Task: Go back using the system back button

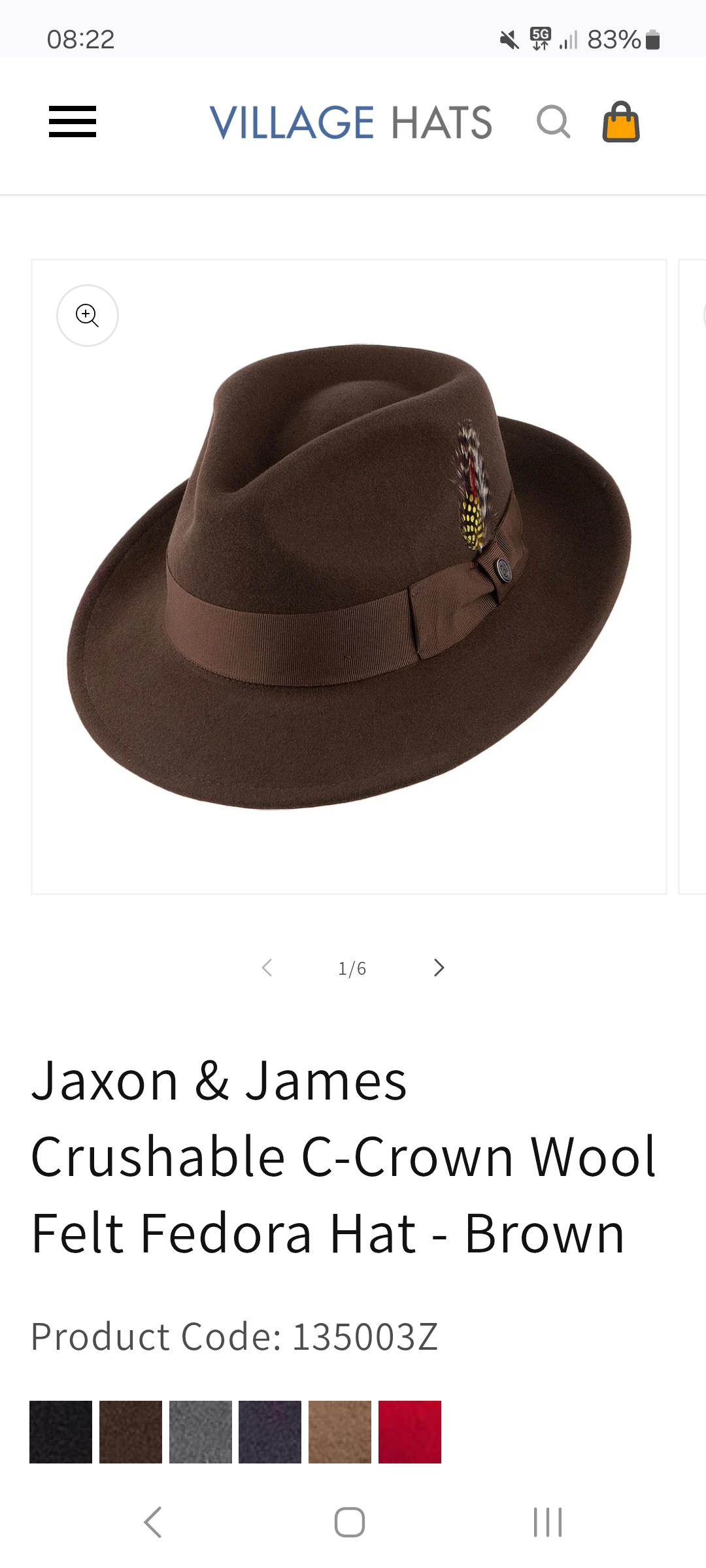Action: tap(153, 1522)
